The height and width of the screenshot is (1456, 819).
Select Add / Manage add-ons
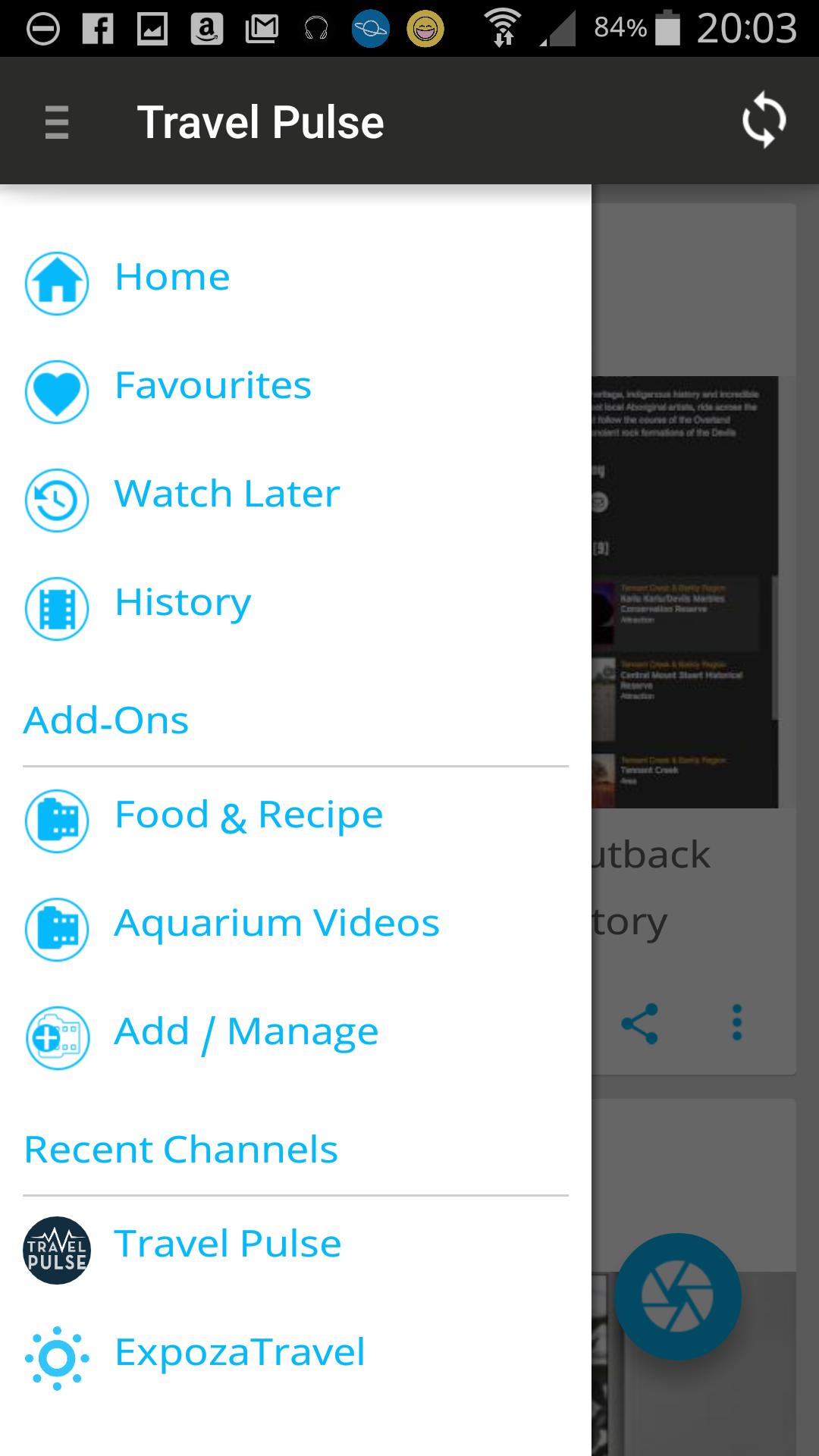(246, 1033)
